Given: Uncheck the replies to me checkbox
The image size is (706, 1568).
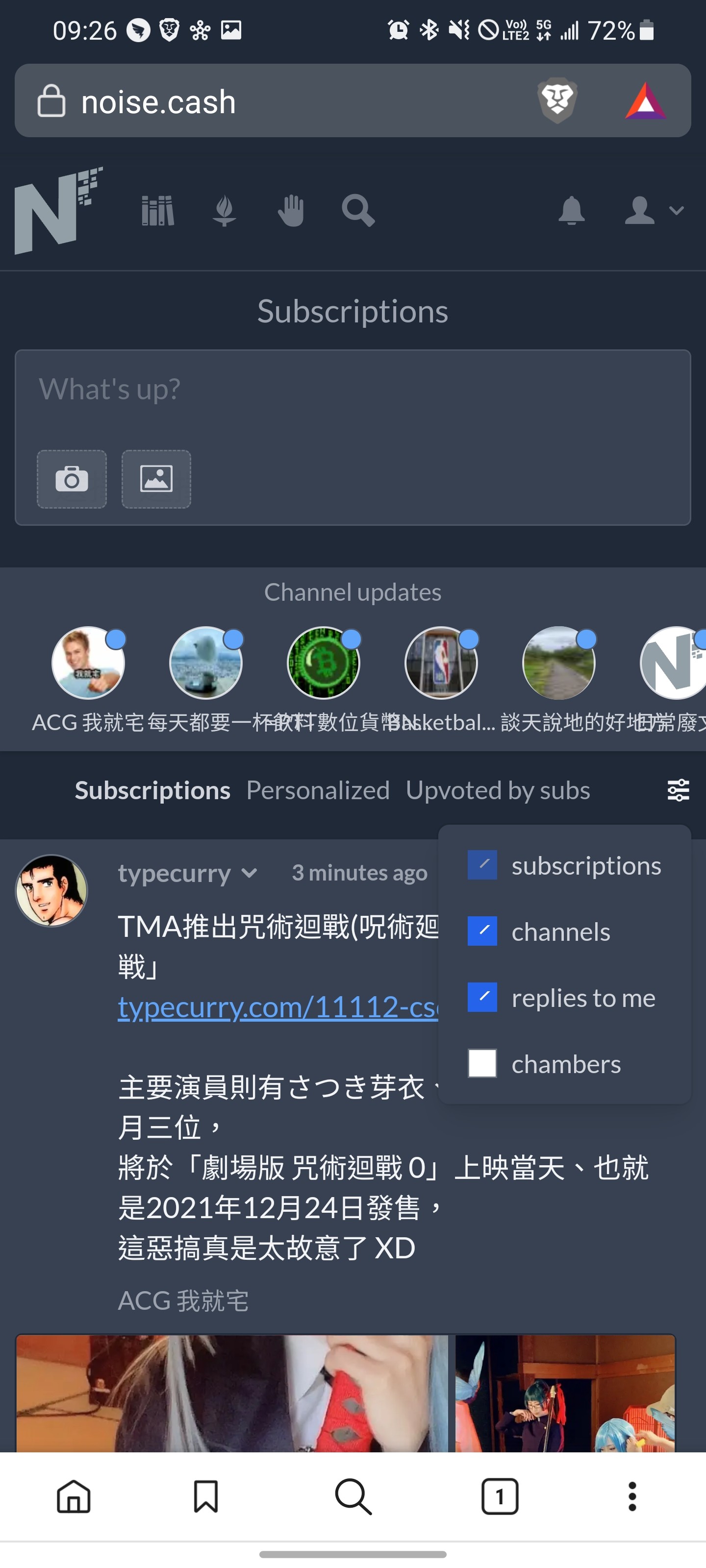Looking at the screenshot, I should pyautogui.click(x=482, y=998).
